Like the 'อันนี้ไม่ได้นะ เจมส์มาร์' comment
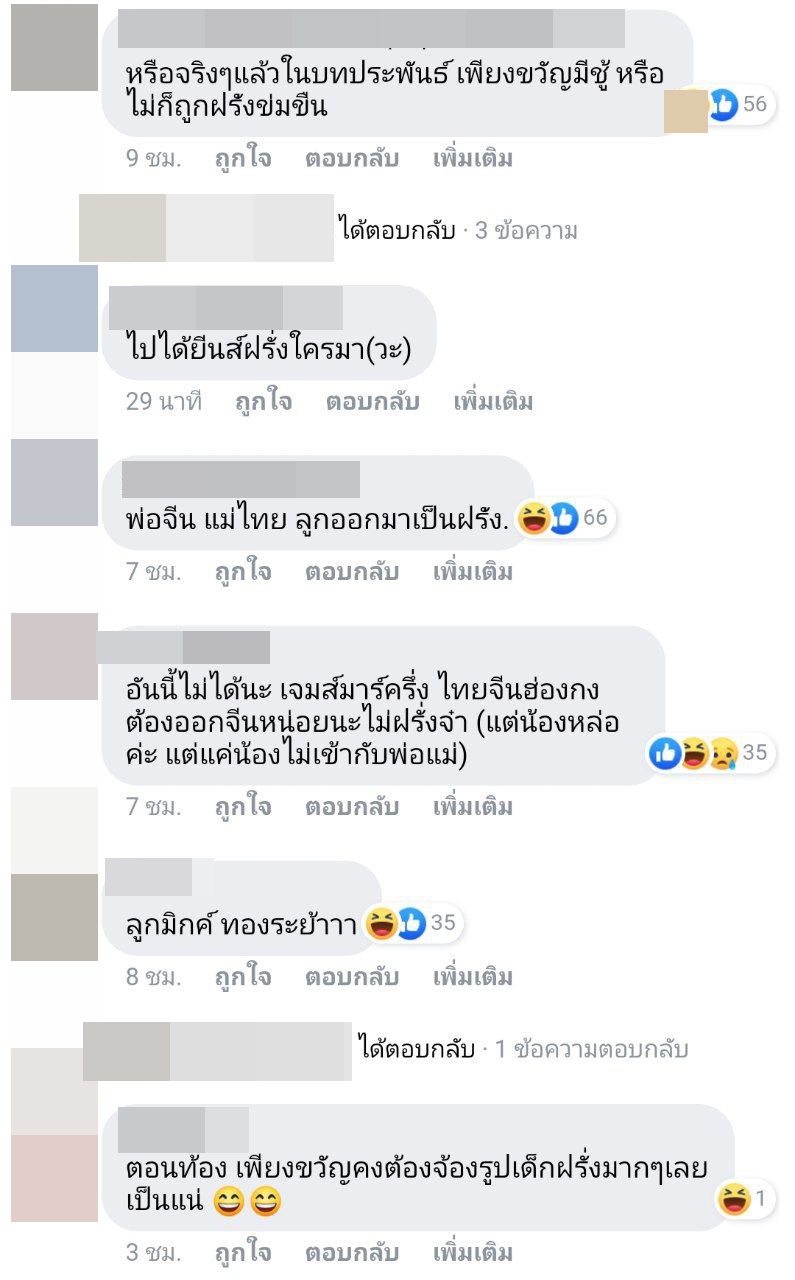The width and height of the screenshot is (795, 1280). pos(243,807)
